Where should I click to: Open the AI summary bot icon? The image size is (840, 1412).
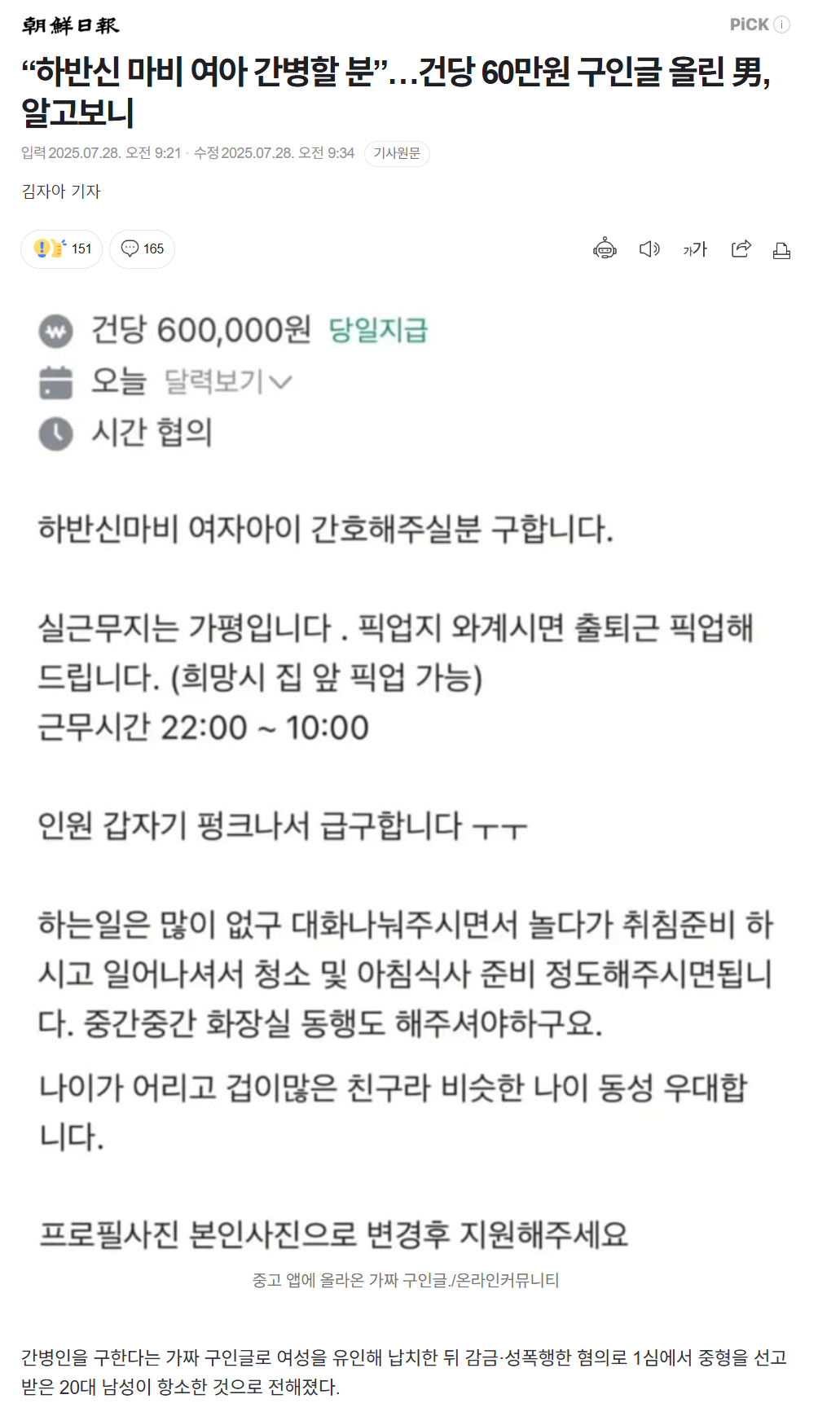click(x=605, y=249)
